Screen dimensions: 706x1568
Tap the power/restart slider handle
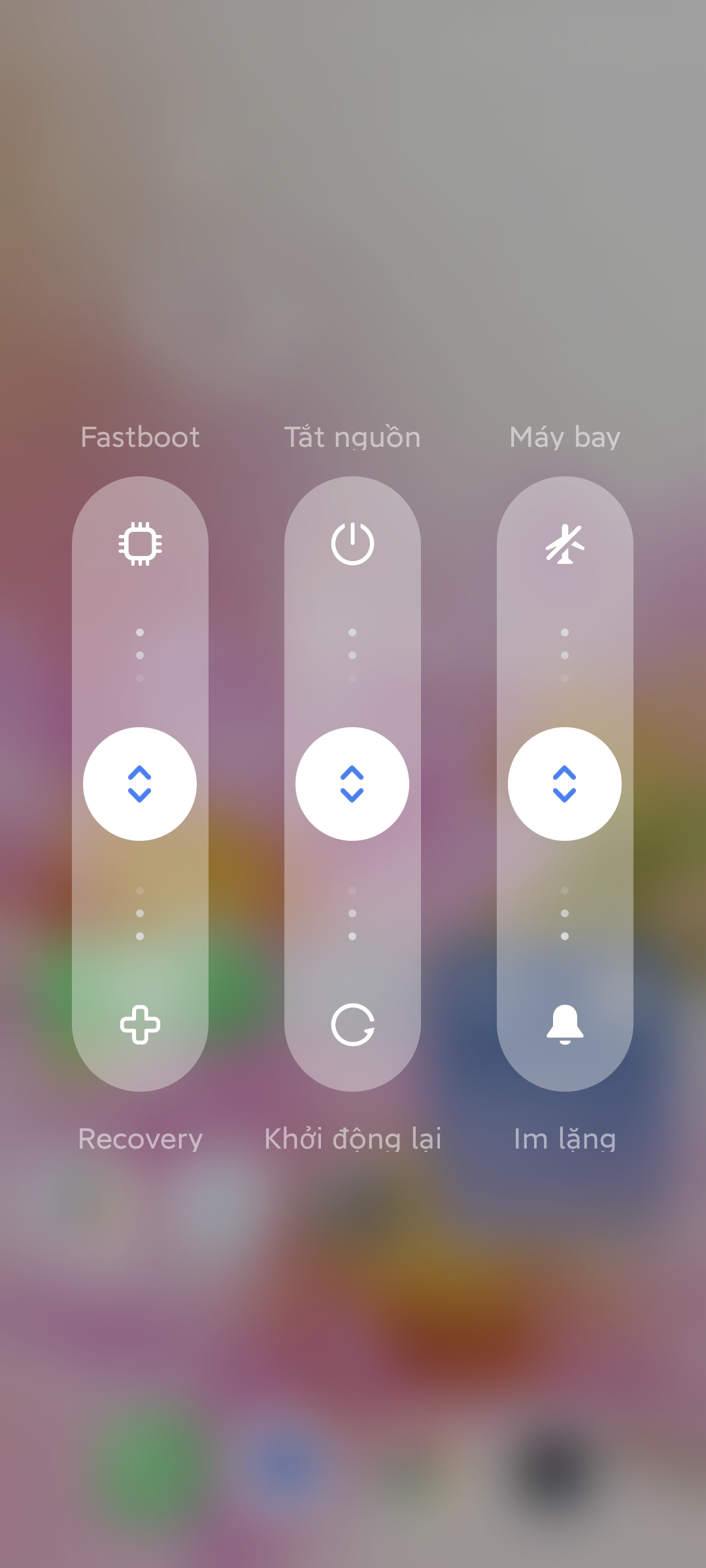coord(352,784)
